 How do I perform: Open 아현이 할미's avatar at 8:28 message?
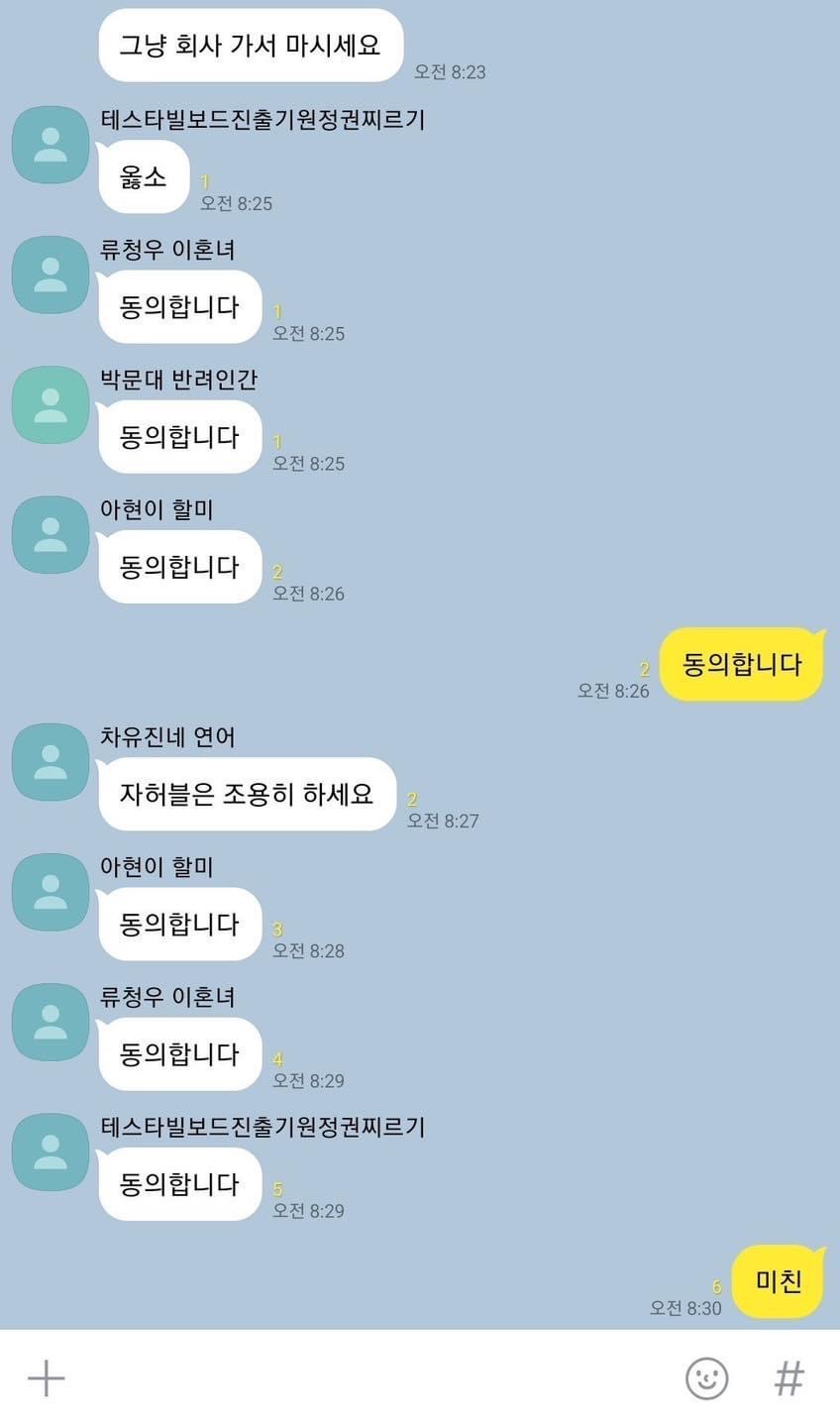coord(50,892)
